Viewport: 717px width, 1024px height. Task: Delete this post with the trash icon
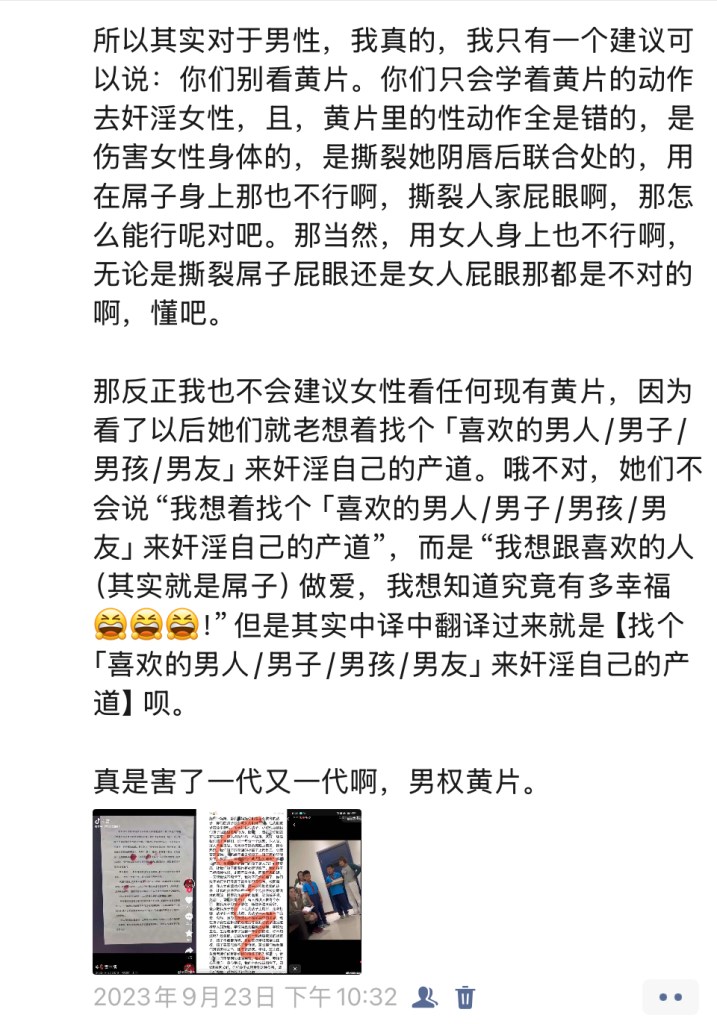coord(466,996)
